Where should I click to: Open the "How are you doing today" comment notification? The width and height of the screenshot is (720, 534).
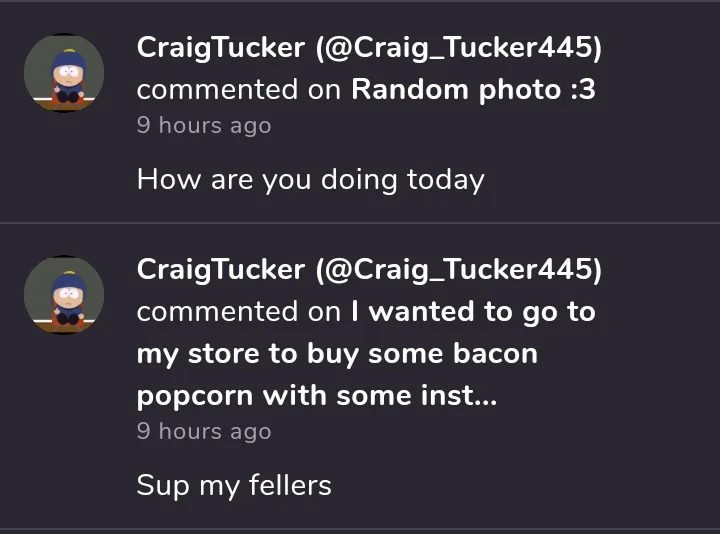[310, 180]
